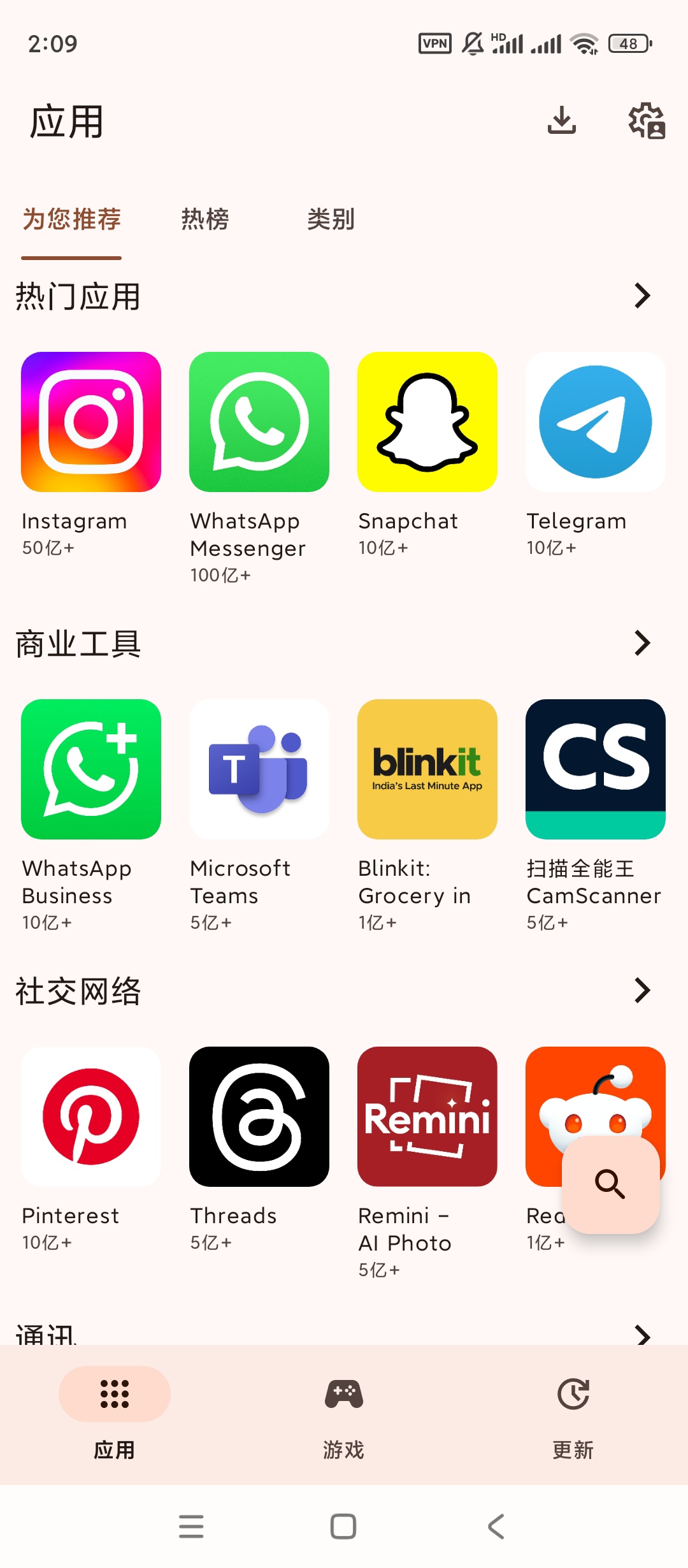Open the Pinterest app page
The width and height of the screenshot is (688, 1568).
tap(91, 1117)
